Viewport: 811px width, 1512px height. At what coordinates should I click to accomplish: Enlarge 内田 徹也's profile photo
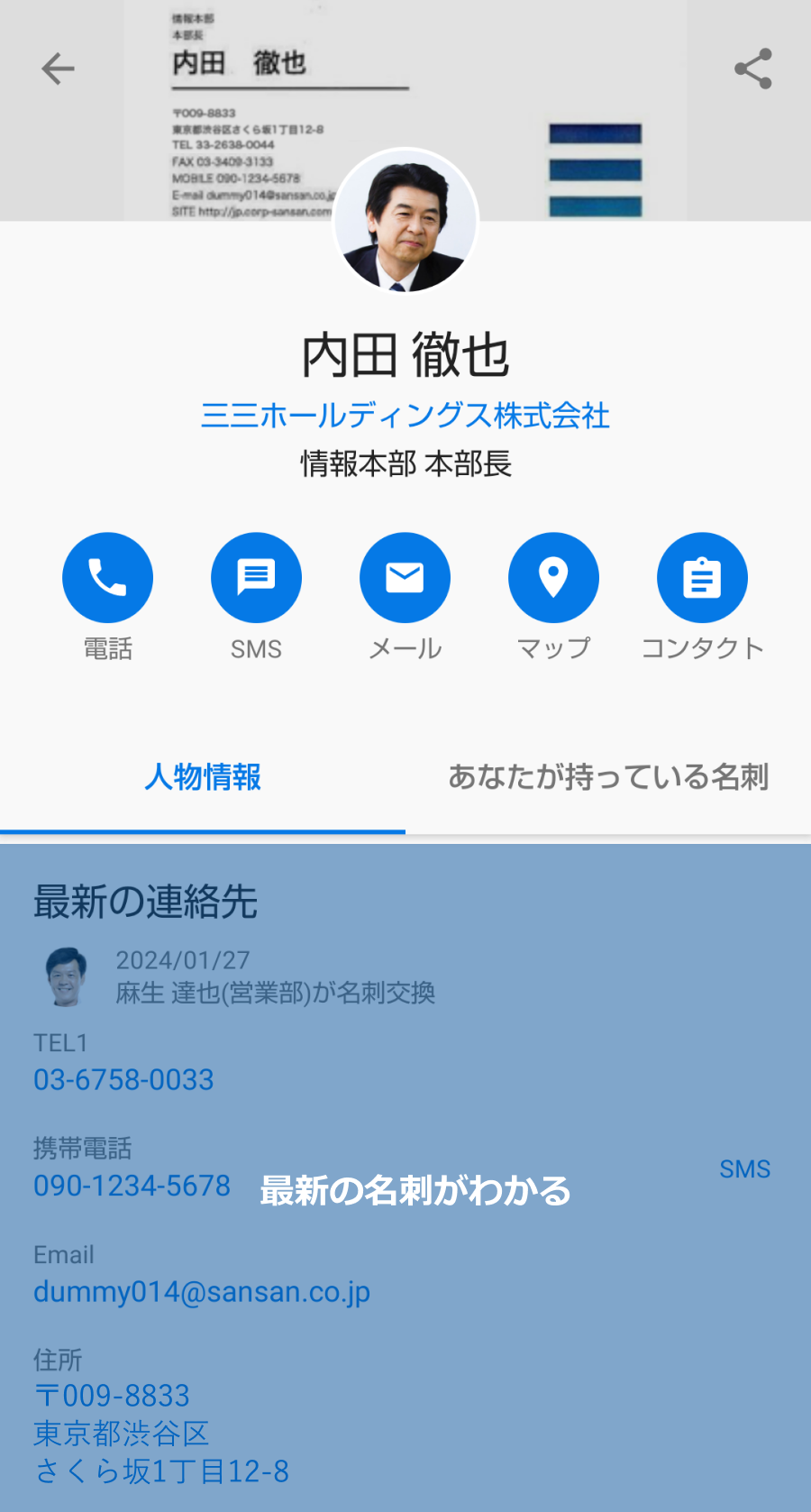(x=405, y=221)
